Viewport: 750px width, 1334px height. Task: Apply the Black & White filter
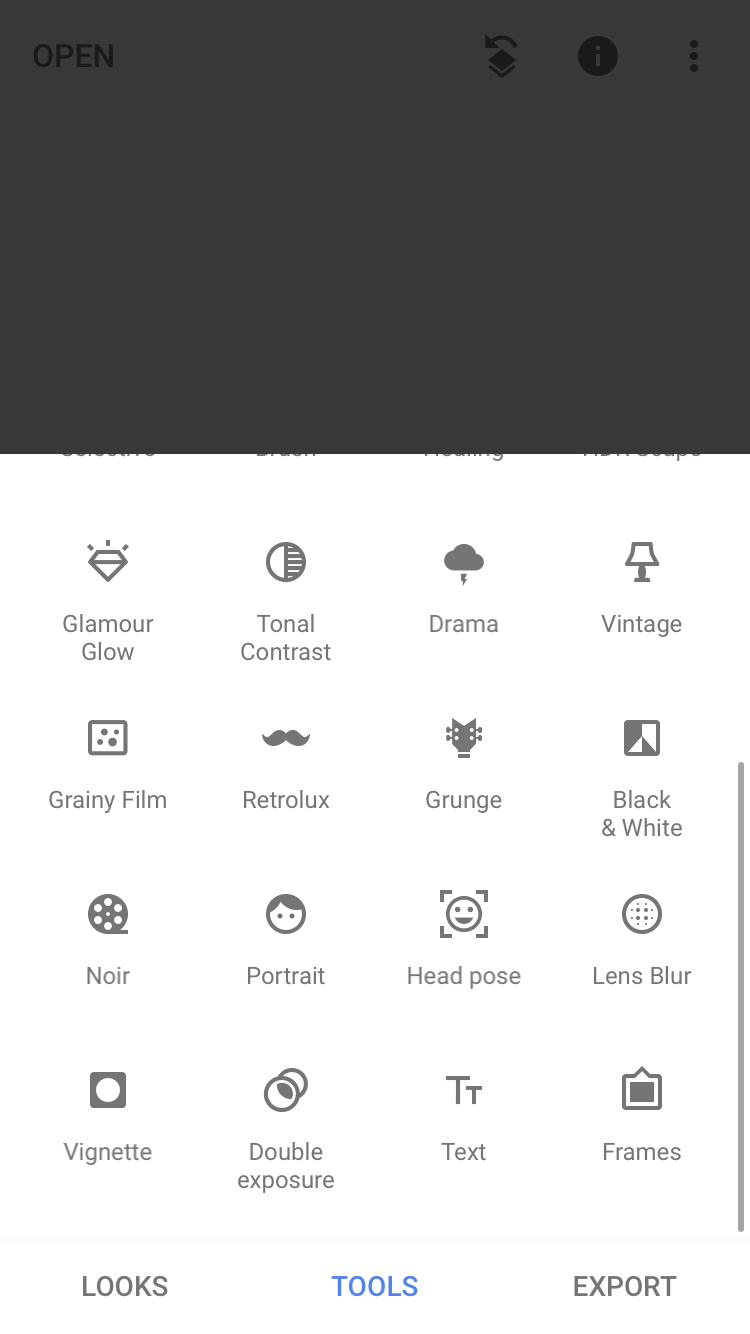642,774
